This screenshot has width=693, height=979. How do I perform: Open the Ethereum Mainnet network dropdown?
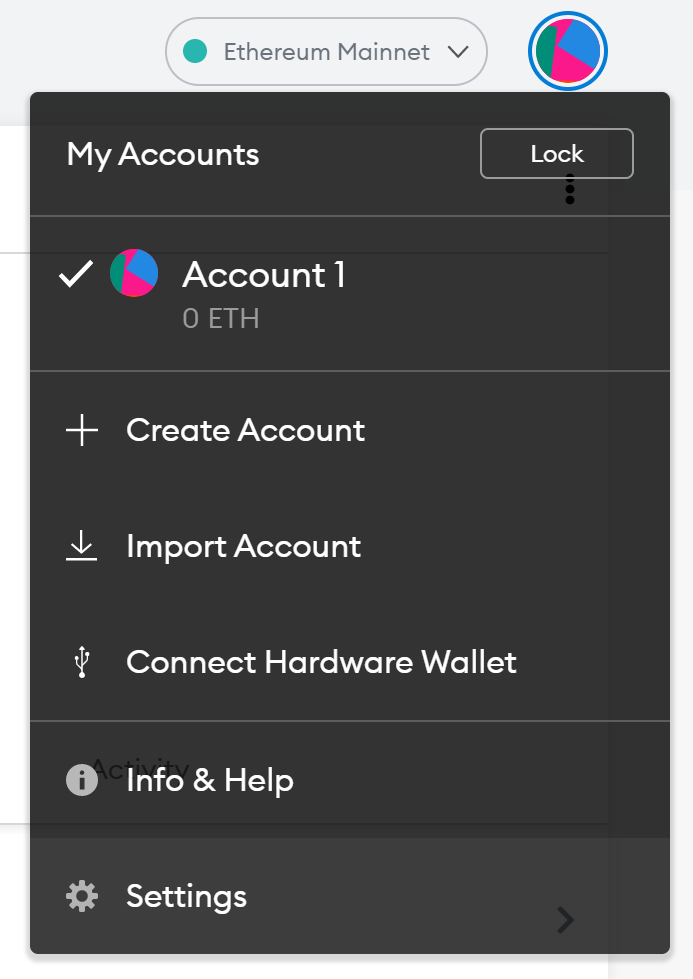coord(326,52)
